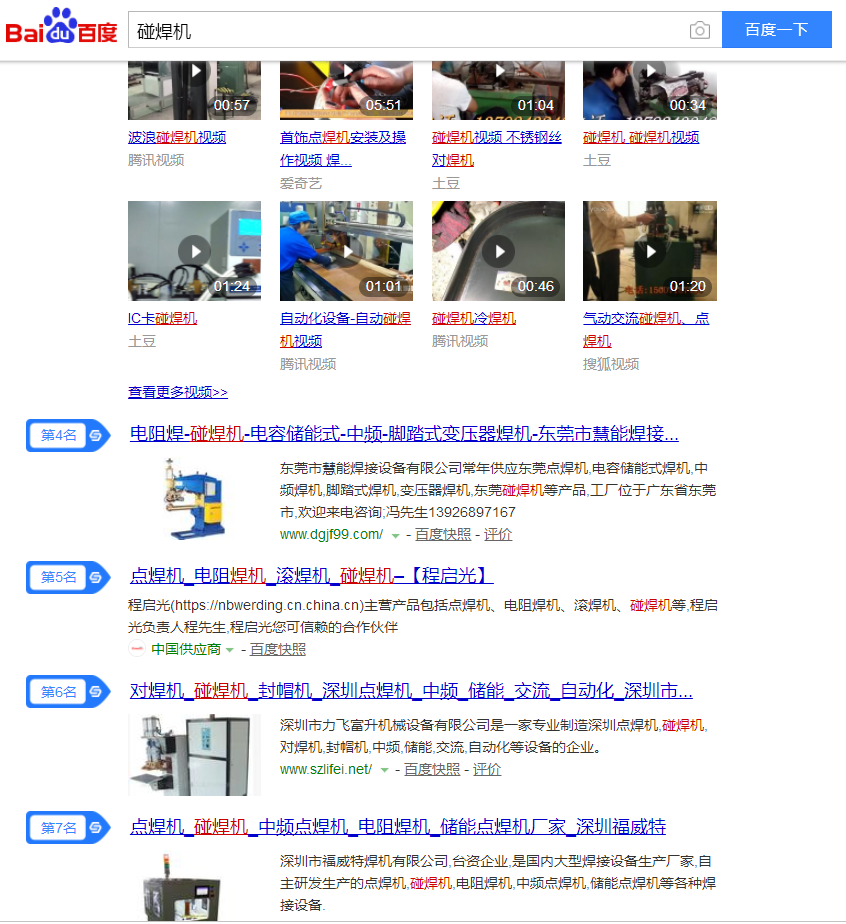
Task: Tap 查看更多视频 to see more videos
Action: tap(178, 392)
